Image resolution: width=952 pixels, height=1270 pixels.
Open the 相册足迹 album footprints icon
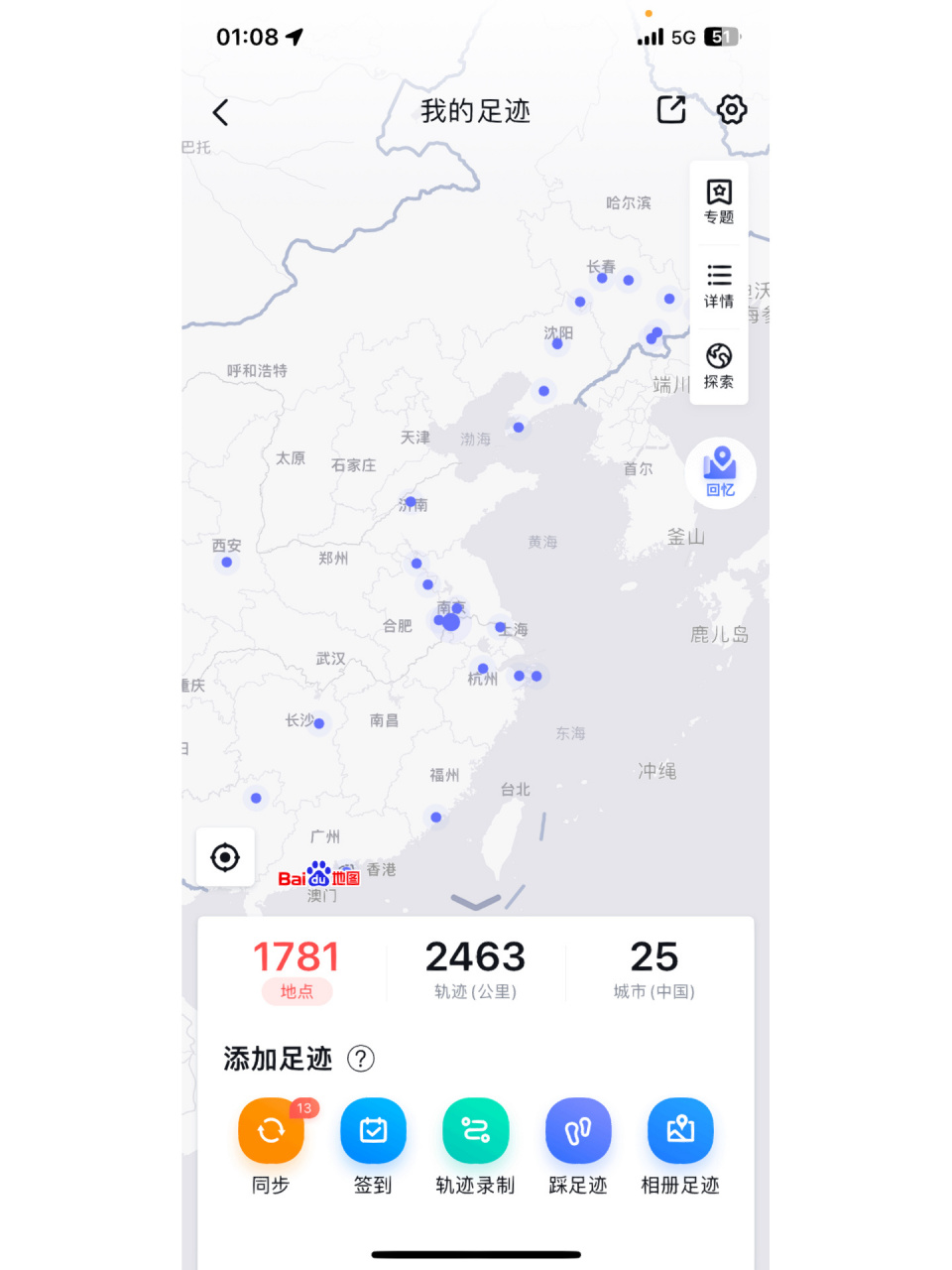pyautogui.click(x=680, y=1130)
